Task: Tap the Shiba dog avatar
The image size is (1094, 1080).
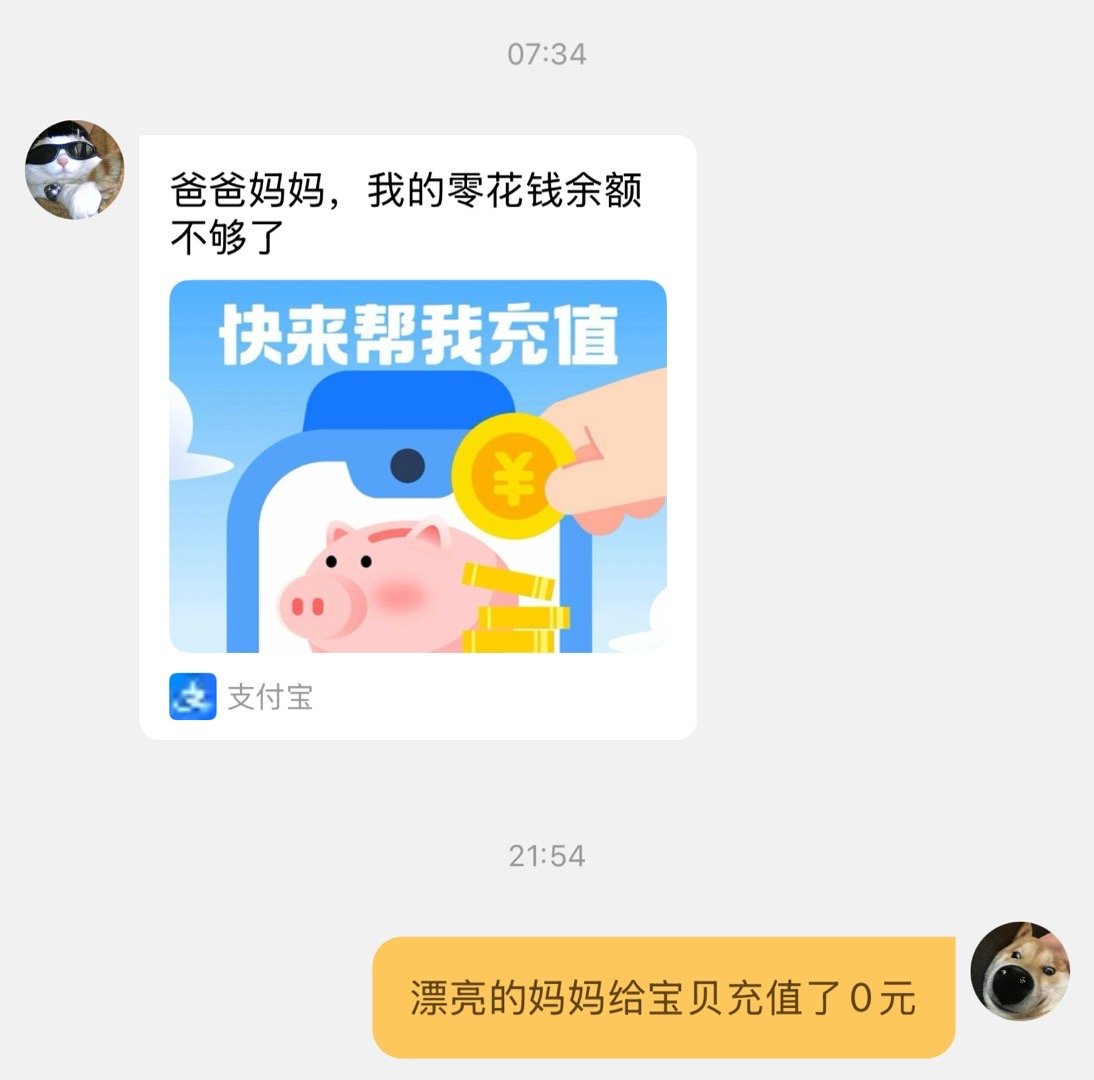Action: pyautogui.click(x=1020, y=971)
